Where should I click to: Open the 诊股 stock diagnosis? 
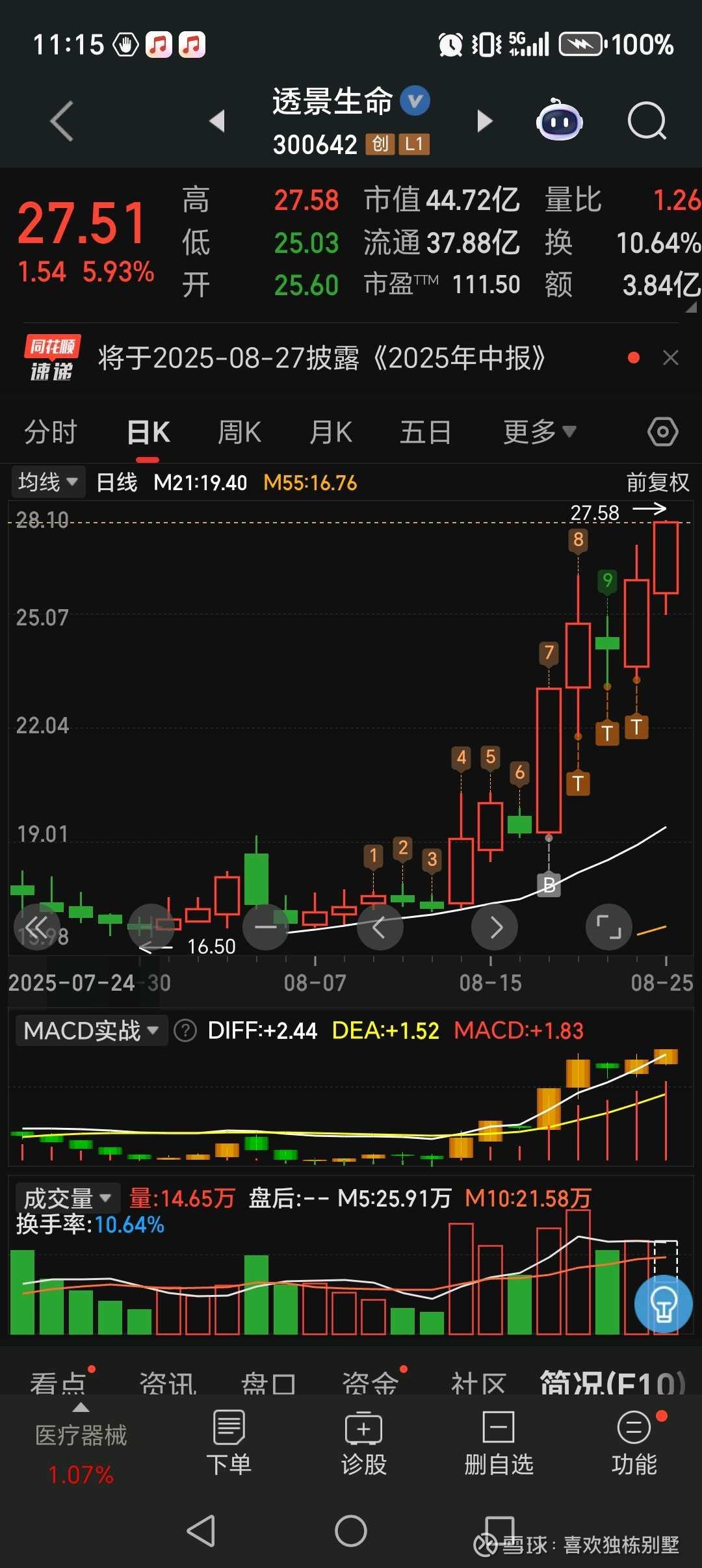click(x=364, y=1443)
